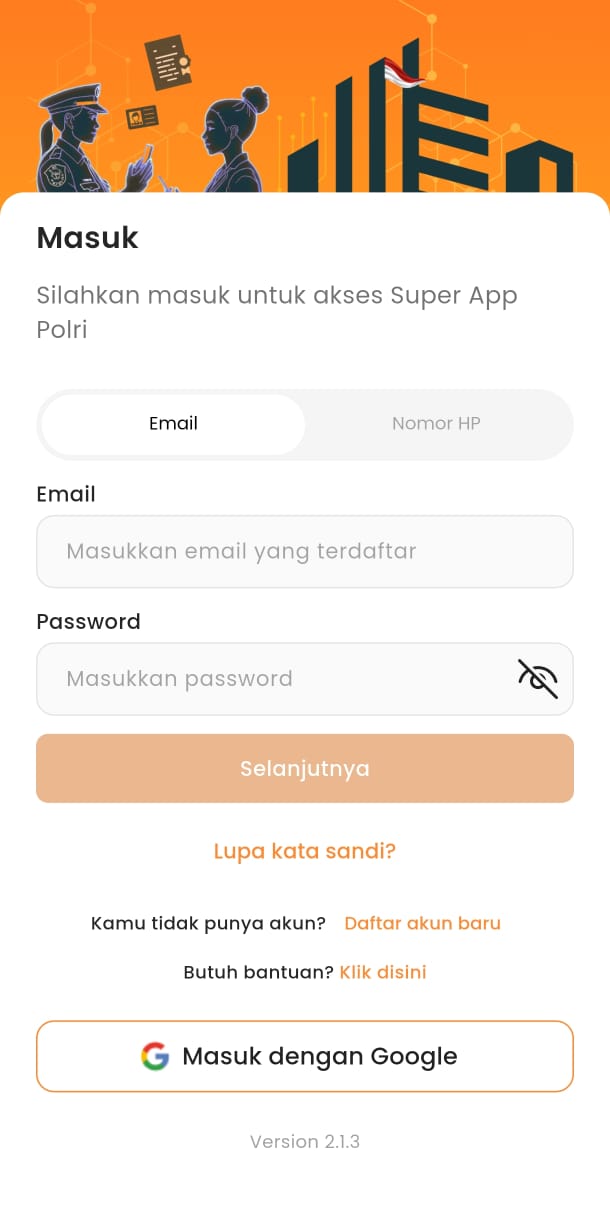Sign in with Masuk dengan Google
This screenshot has width=610, height=1225.
click(304, 1056)
